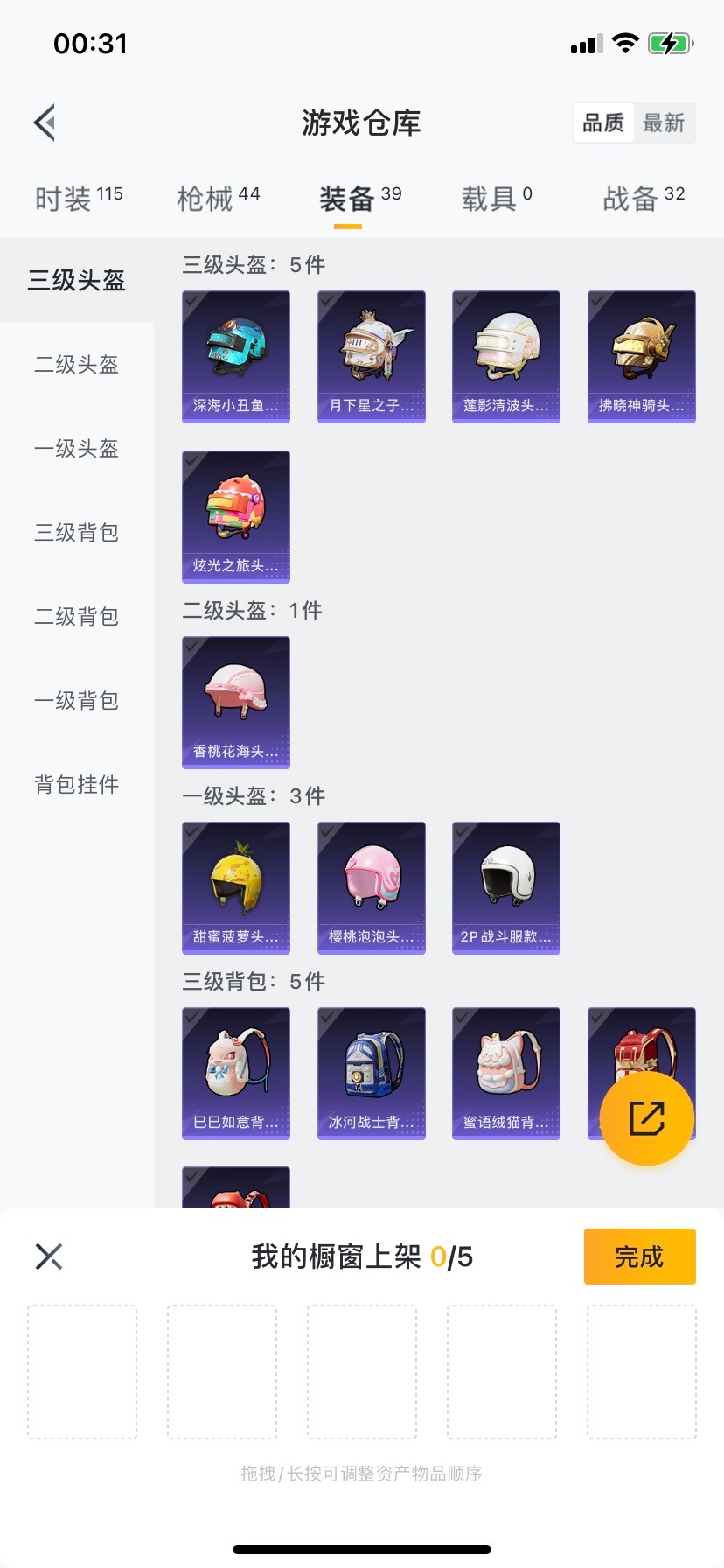724x1568 pixels.
Task: Jump to 一级头盔 category
Action: (77, 449)
